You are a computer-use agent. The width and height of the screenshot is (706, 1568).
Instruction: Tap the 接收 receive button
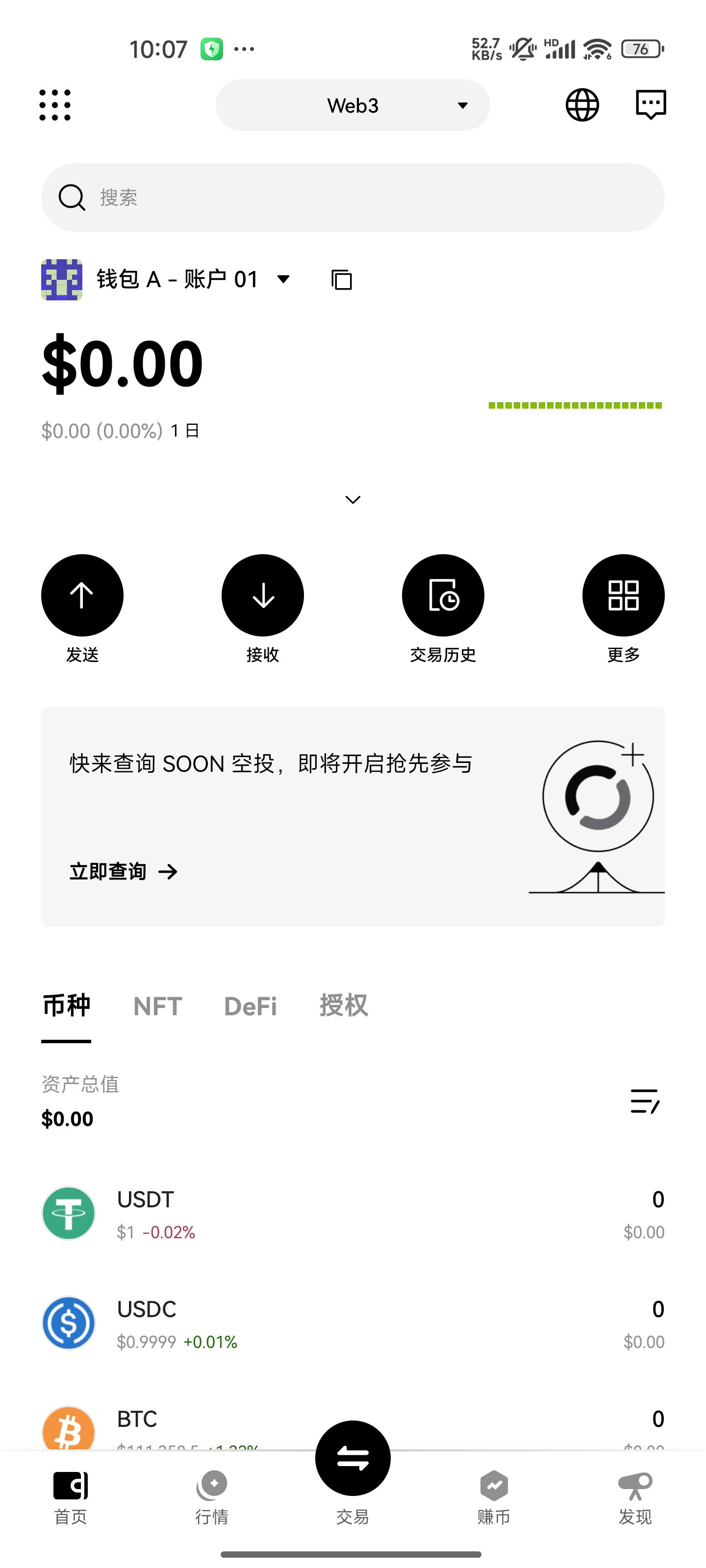click(x=262, y=595)
